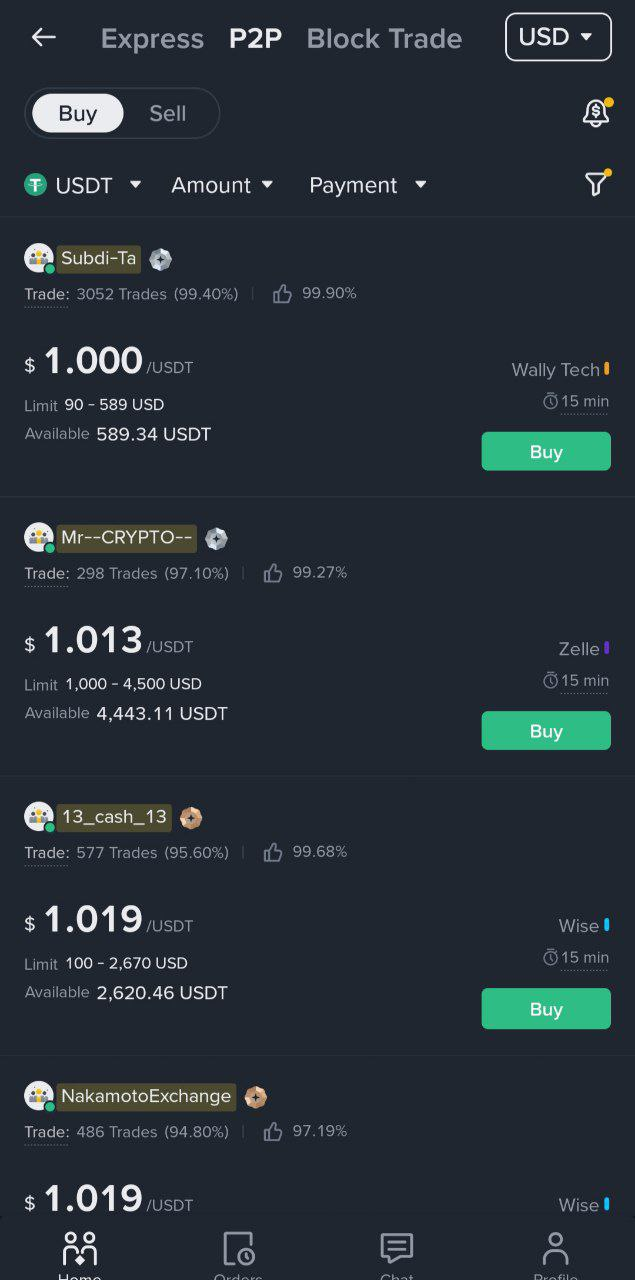
Task: Switch to the Block Trade tab
Action: pyautogui.click(x=384, y=39)
